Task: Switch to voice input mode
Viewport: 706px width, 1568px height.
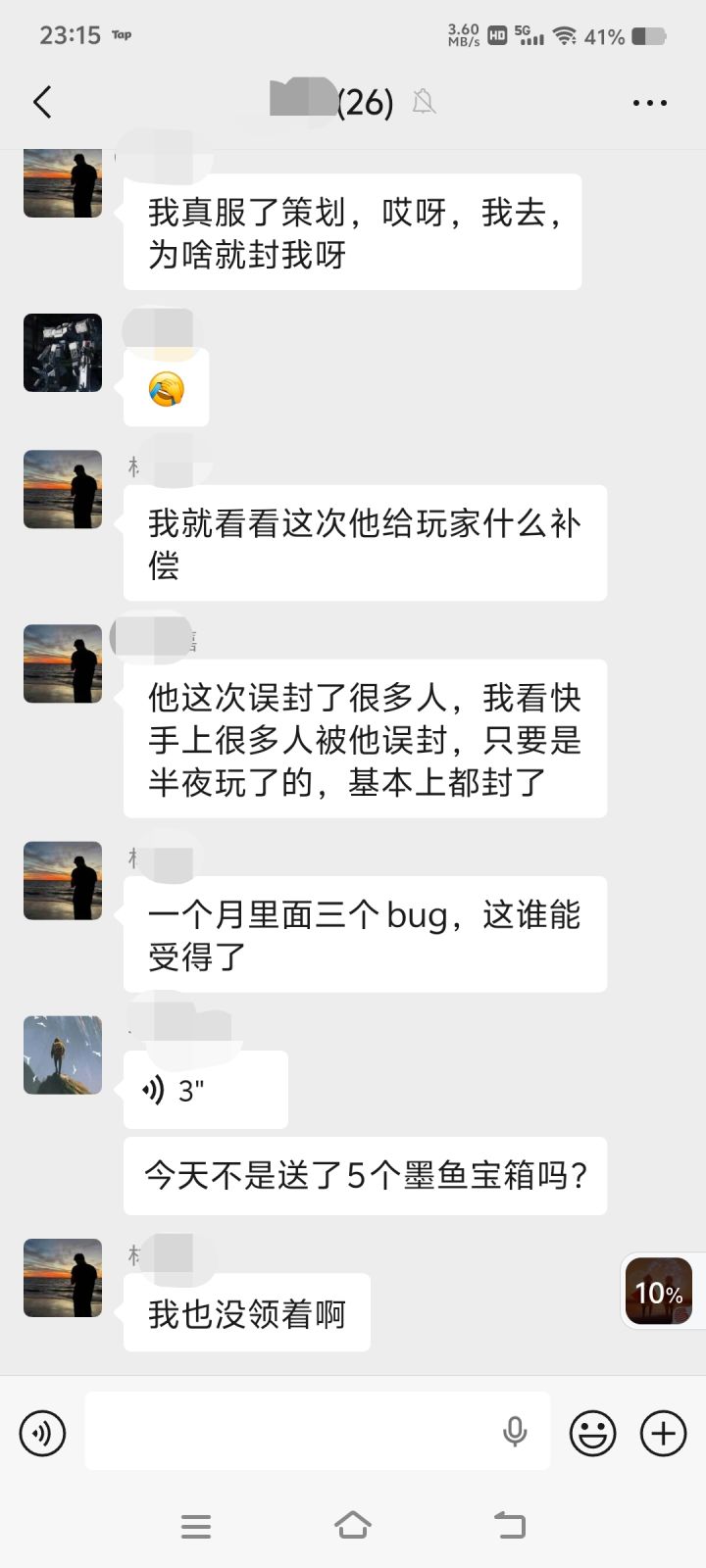Action: pyautogui.click(x=42, y=1433)
